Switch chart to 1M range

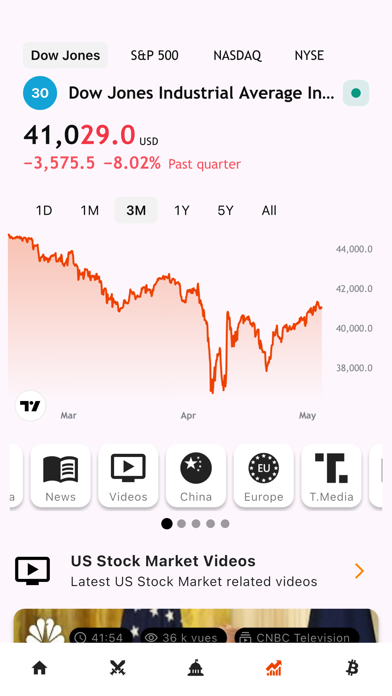[x=90, y=210]
